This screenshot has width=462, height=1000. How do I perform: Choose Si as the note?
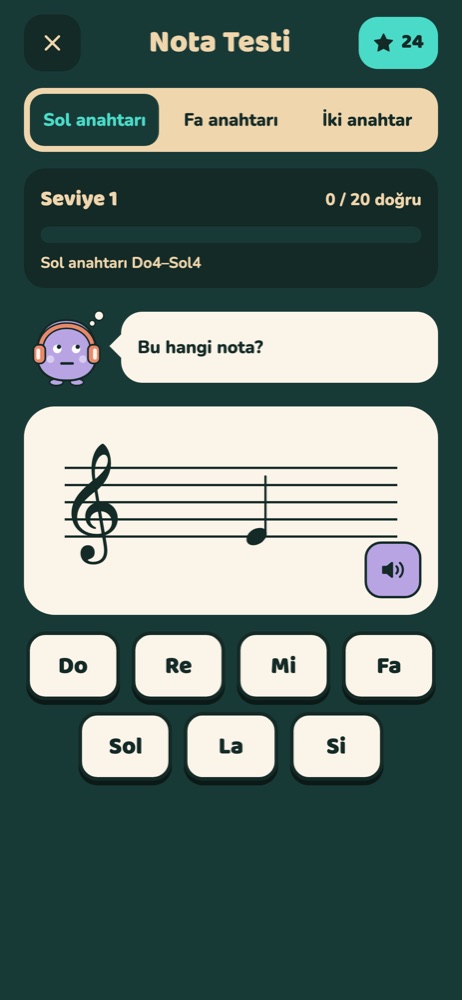click(x=336, y=746)
